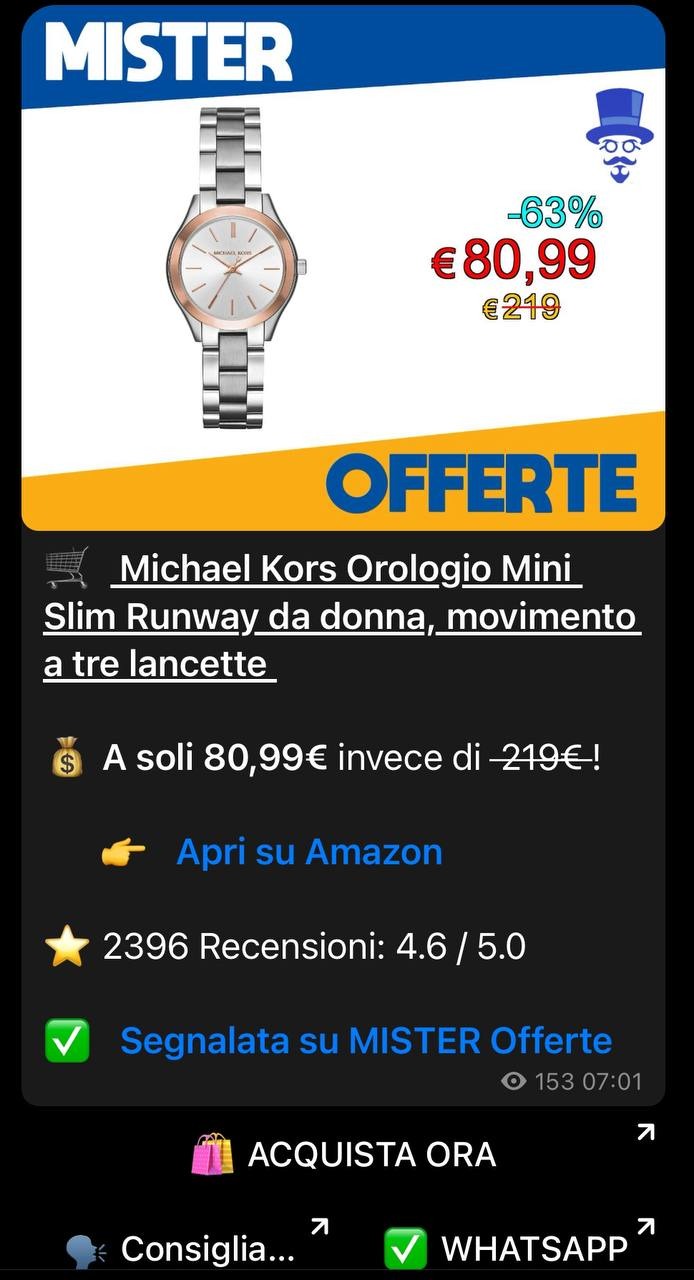
Task: Open the WHATSAPP button
Action: [x=517, y=1248]
